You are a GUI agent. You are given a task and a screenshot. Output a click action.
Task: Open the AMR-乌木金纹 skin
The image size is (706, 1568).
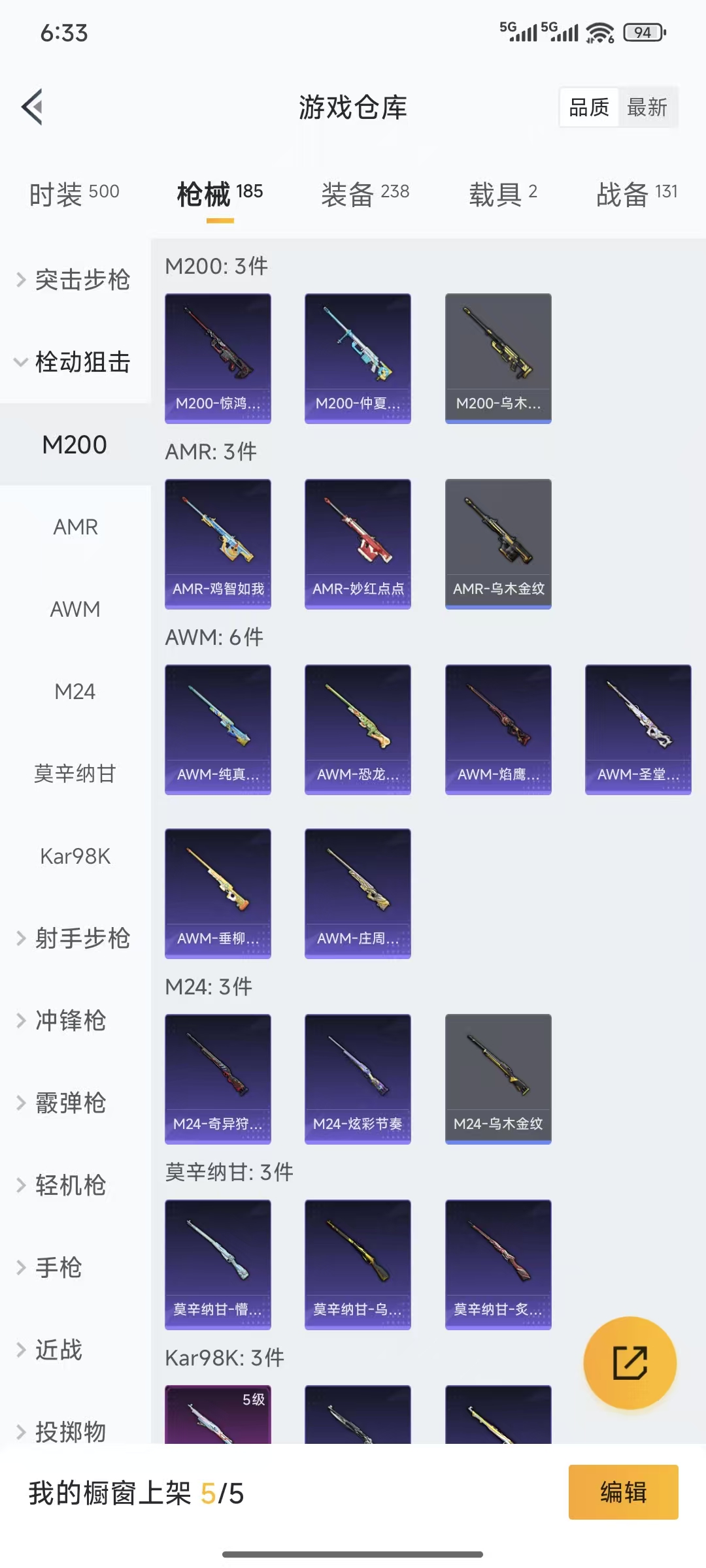498,544
